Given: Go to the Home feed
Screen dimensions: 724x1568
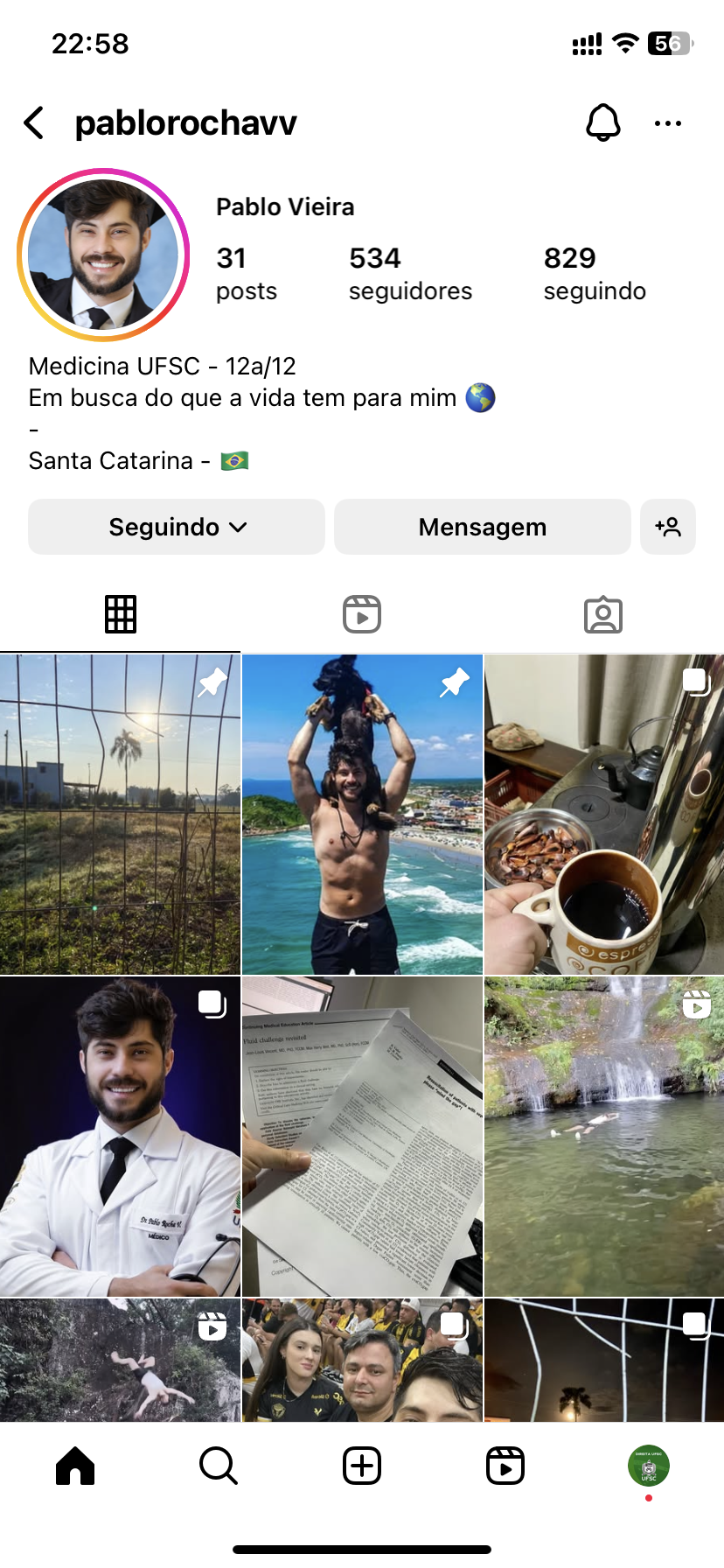Looking at the screenshot, I should (75, 1466).
